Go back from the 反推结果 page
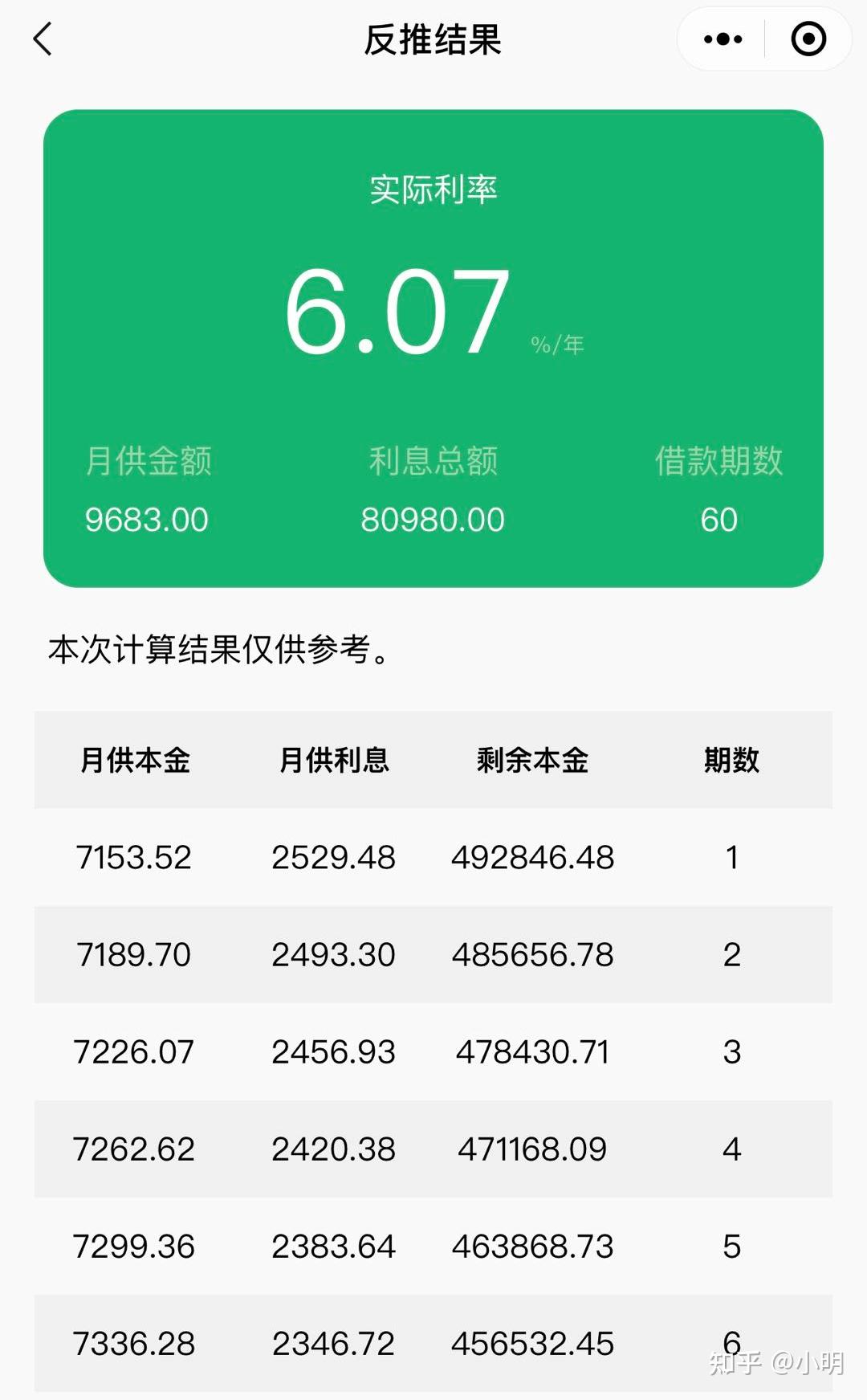This screenshot has width=867, height=1400. (43, 39)
